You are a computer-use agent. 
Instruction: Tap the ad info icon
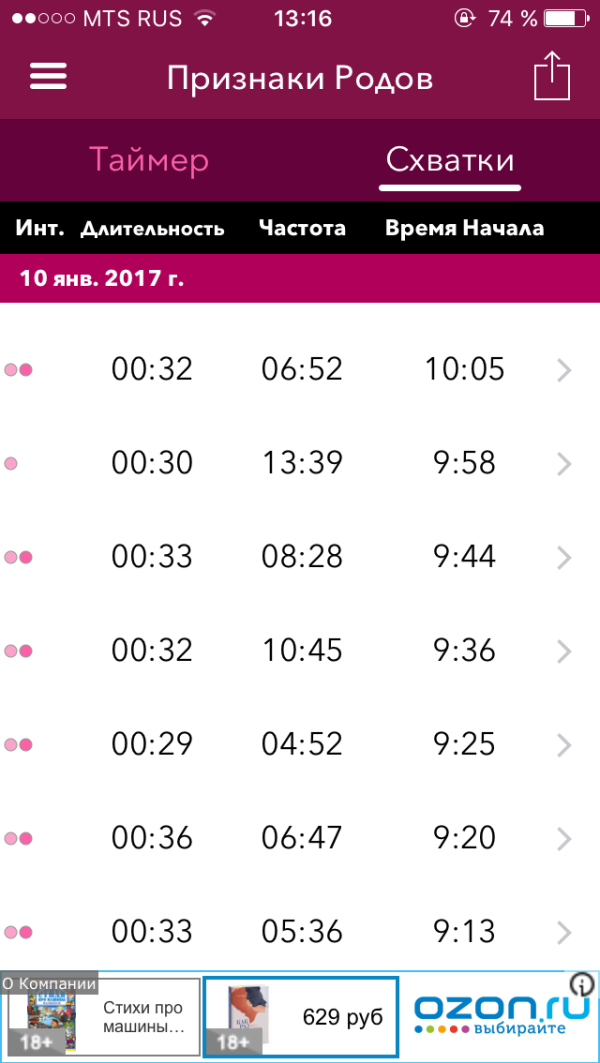(583, 982)
